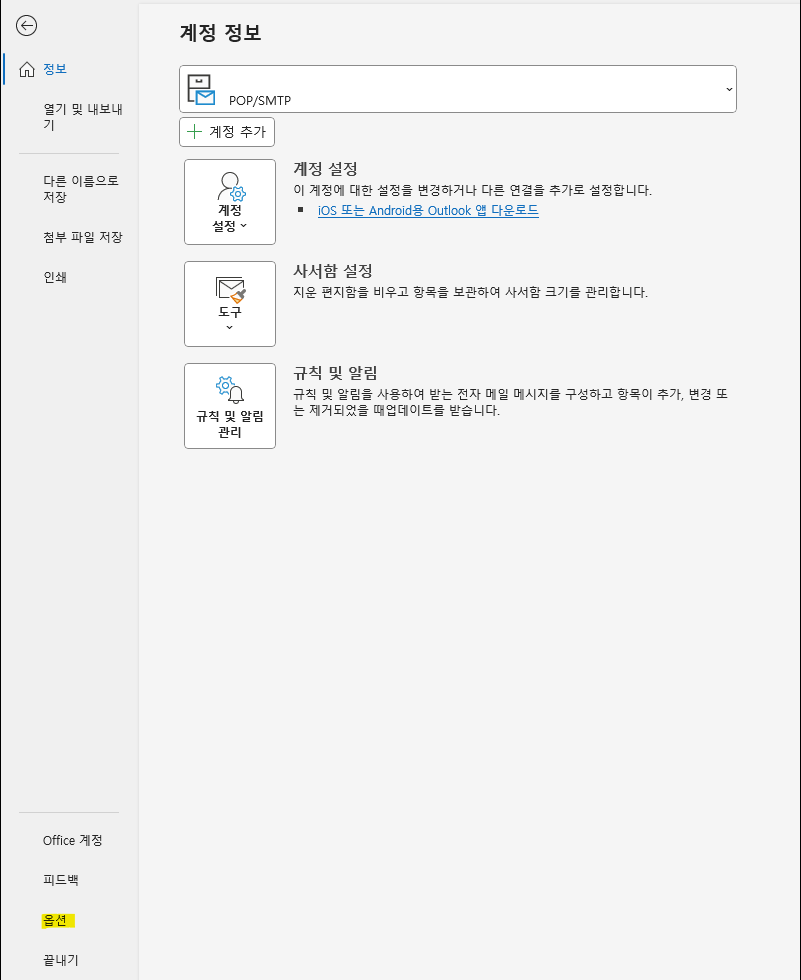Expand the 도구 mailbox tools button
The width and height of the screenshot is (801, 980).
[x=230, y=304]
